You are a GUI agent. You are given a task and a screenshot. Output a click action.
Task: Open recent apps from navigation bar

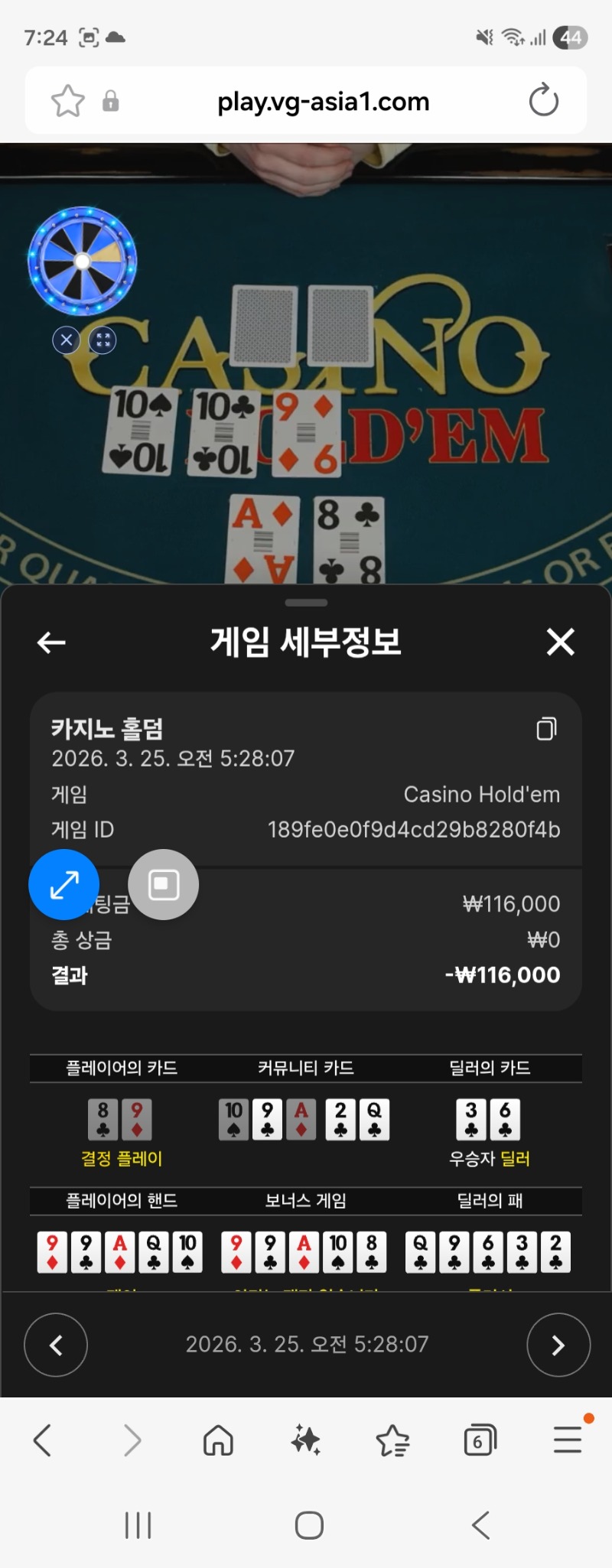138,1525
